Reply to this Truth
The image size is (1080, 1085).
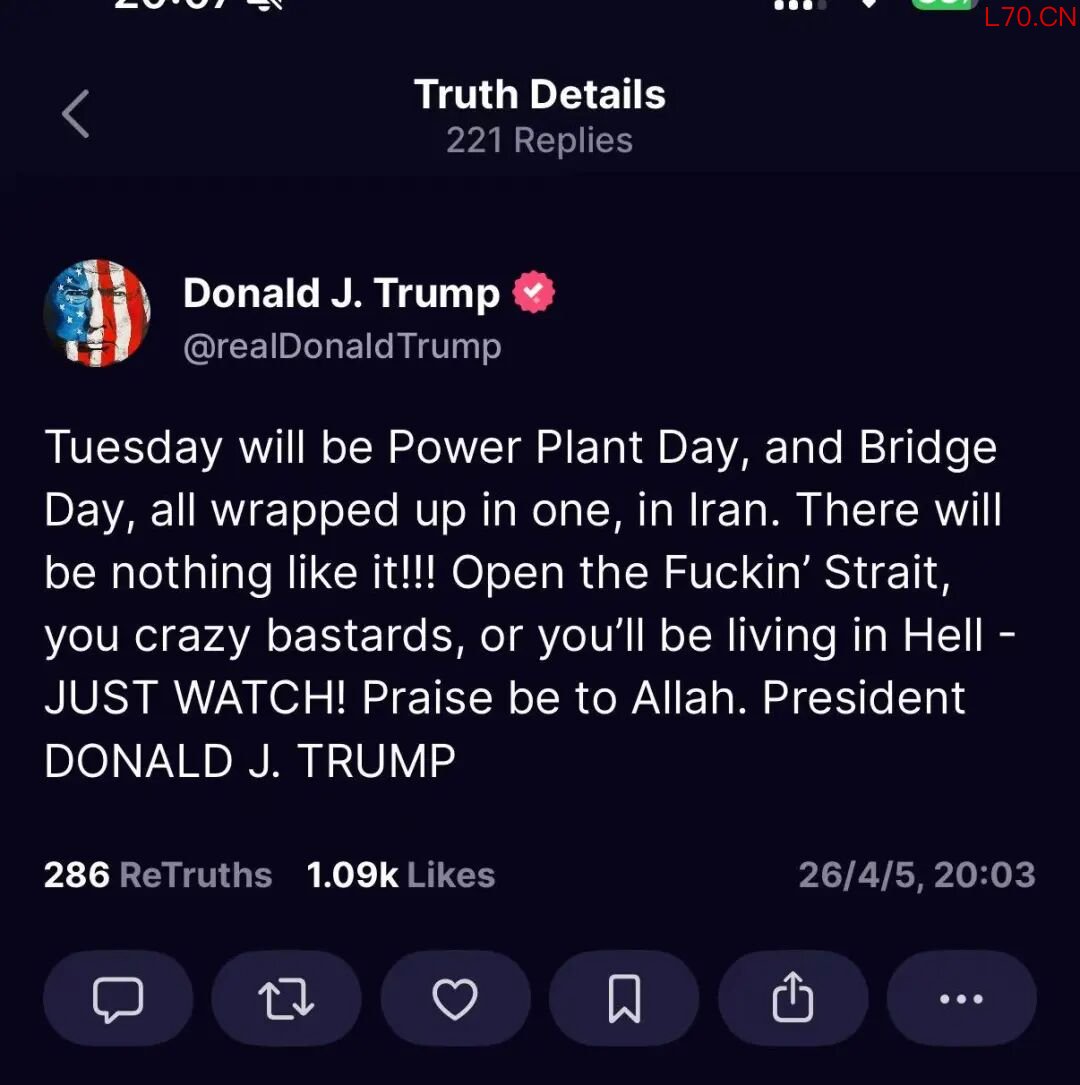[118, 998]
